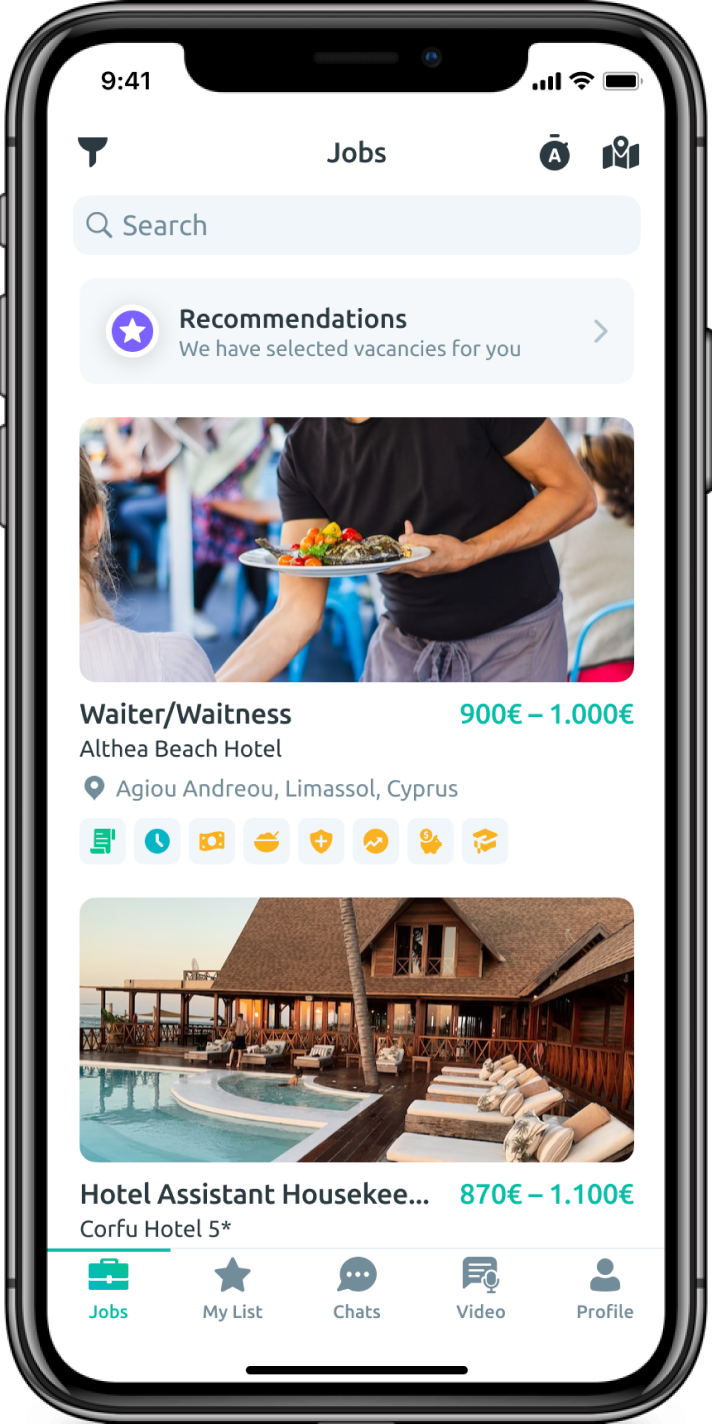Screen dimensions: 712x1424
Task: Switch to the My List tab
Action: (232, 1290)
